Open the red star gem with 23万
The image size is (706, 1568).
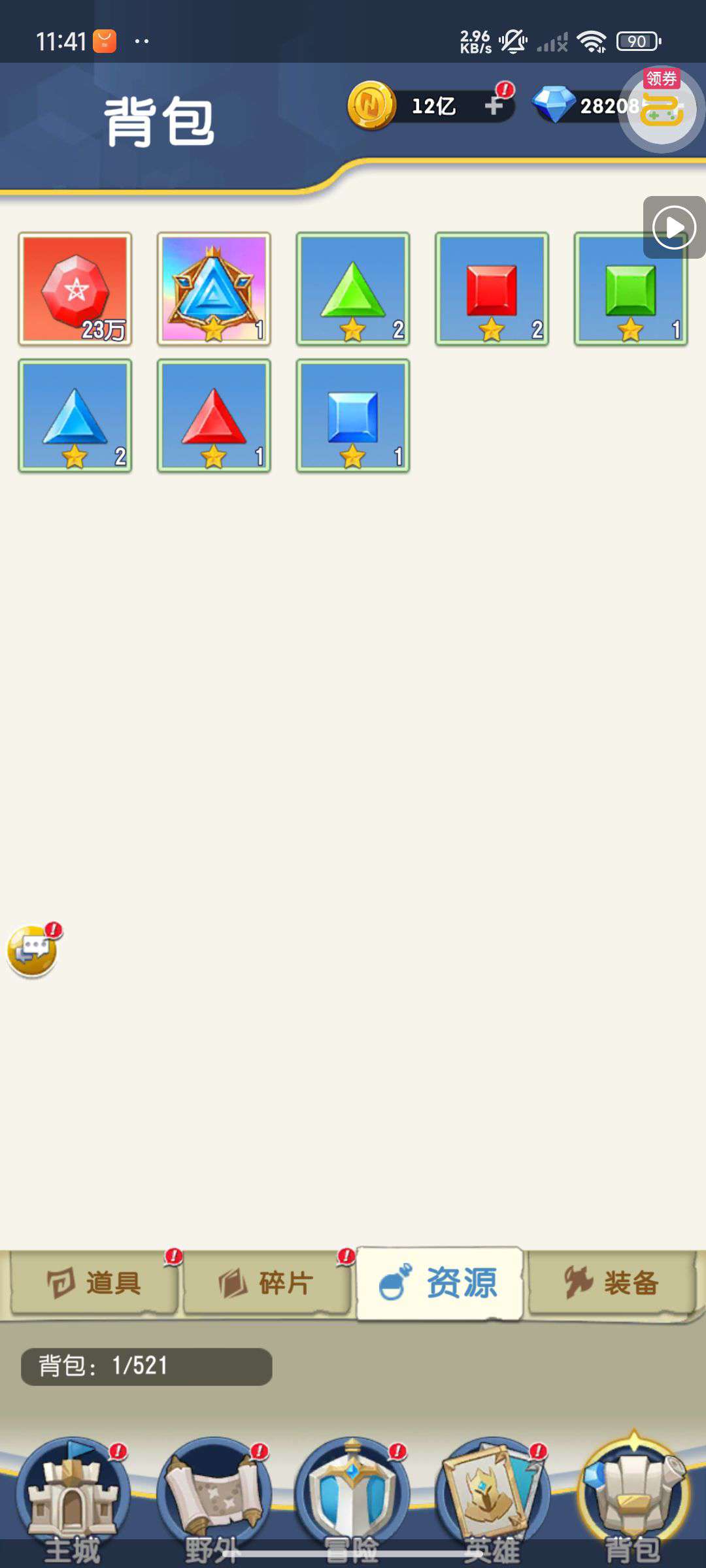(75, 289)
